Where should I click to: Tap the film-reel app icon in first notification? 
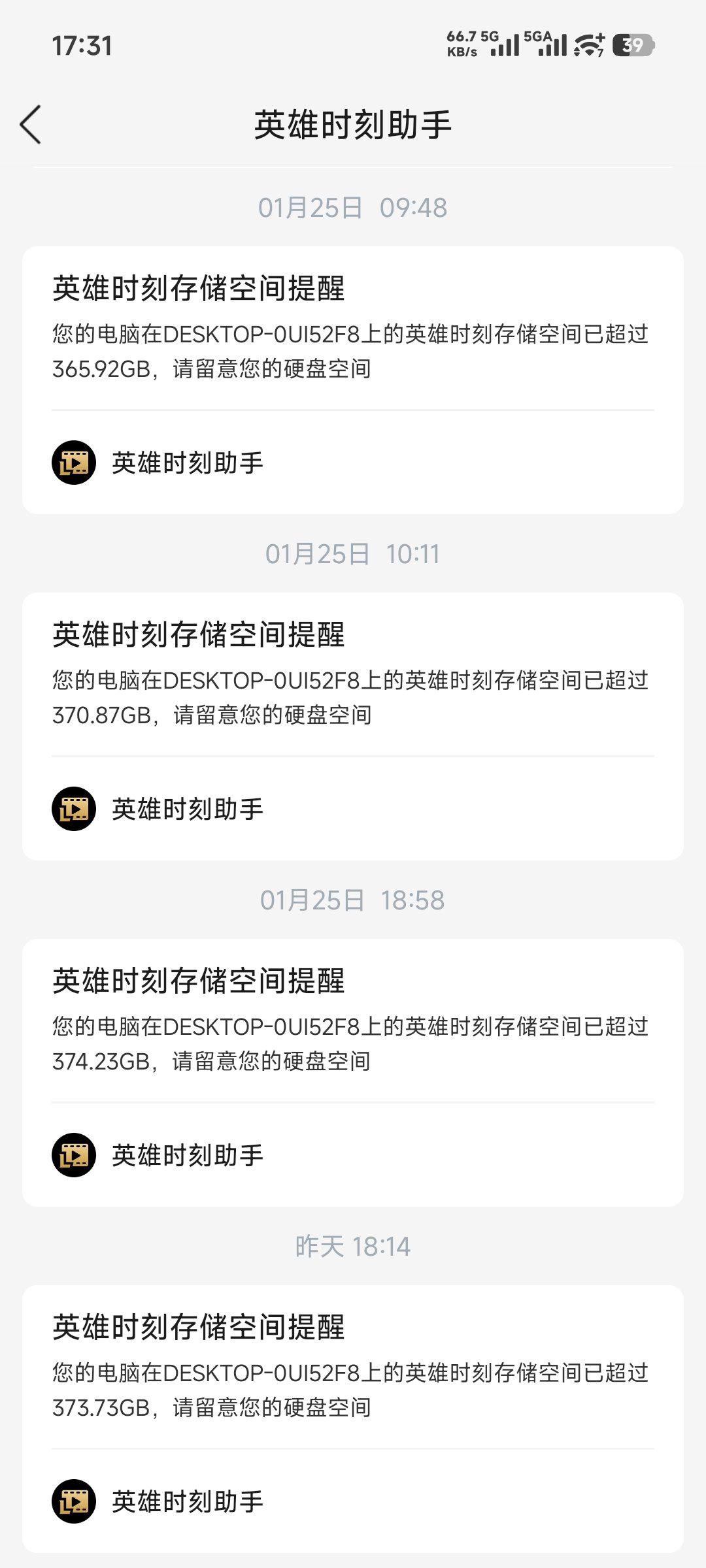pos(73,463)
